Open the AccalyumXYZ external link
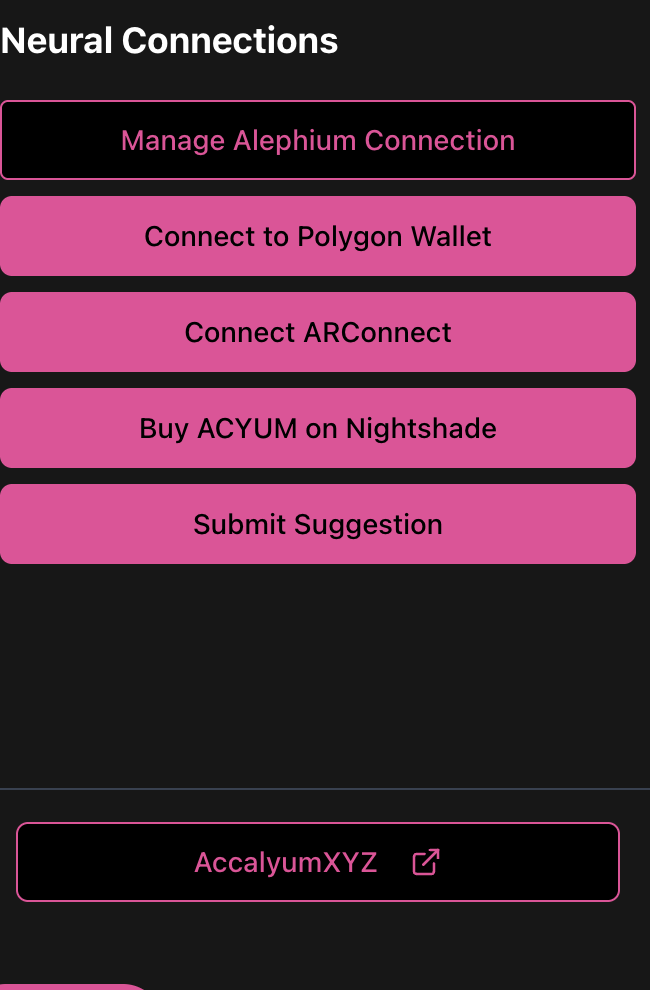Screen dimensions: 650x990 tap(318, 862)
